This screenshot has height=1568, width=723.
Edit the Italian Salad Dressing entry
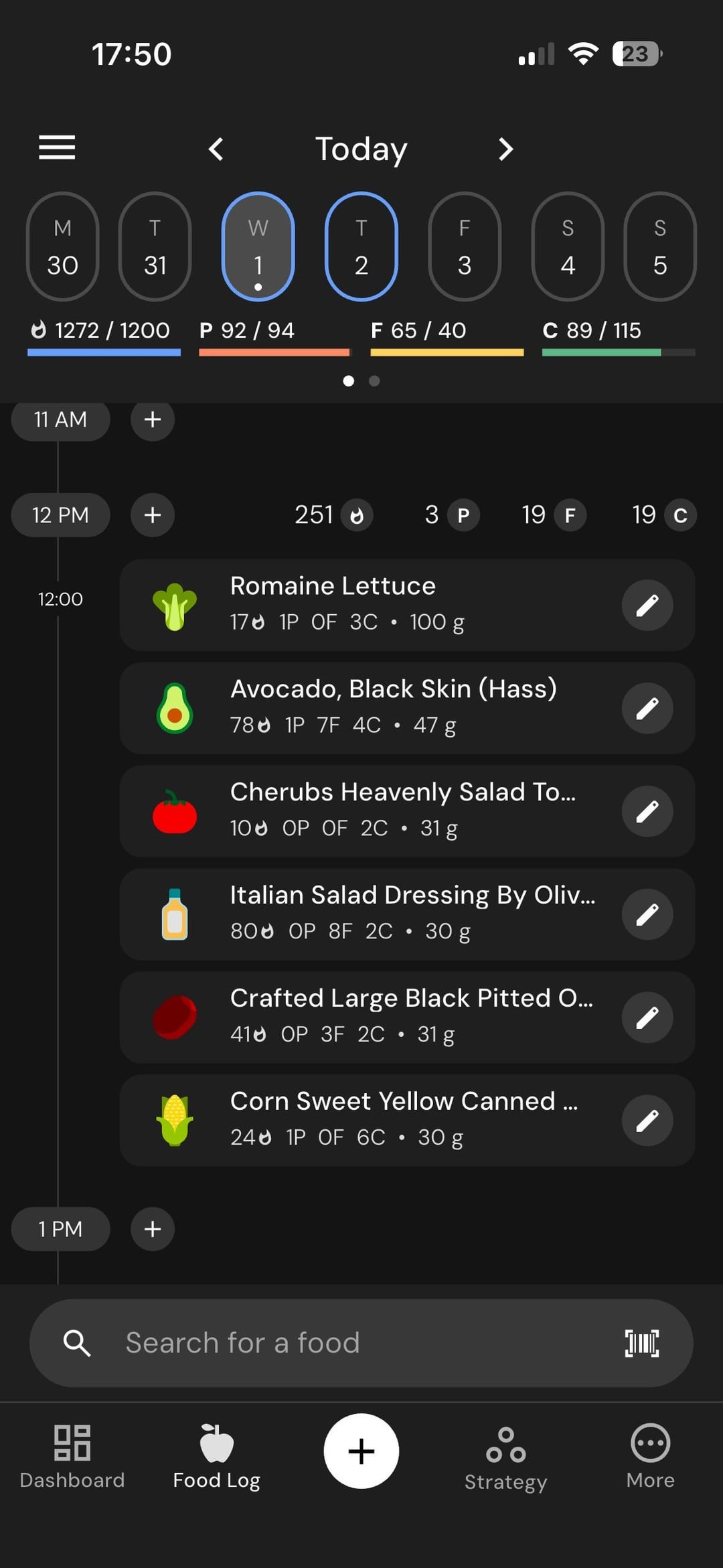[x=647, y=915]
